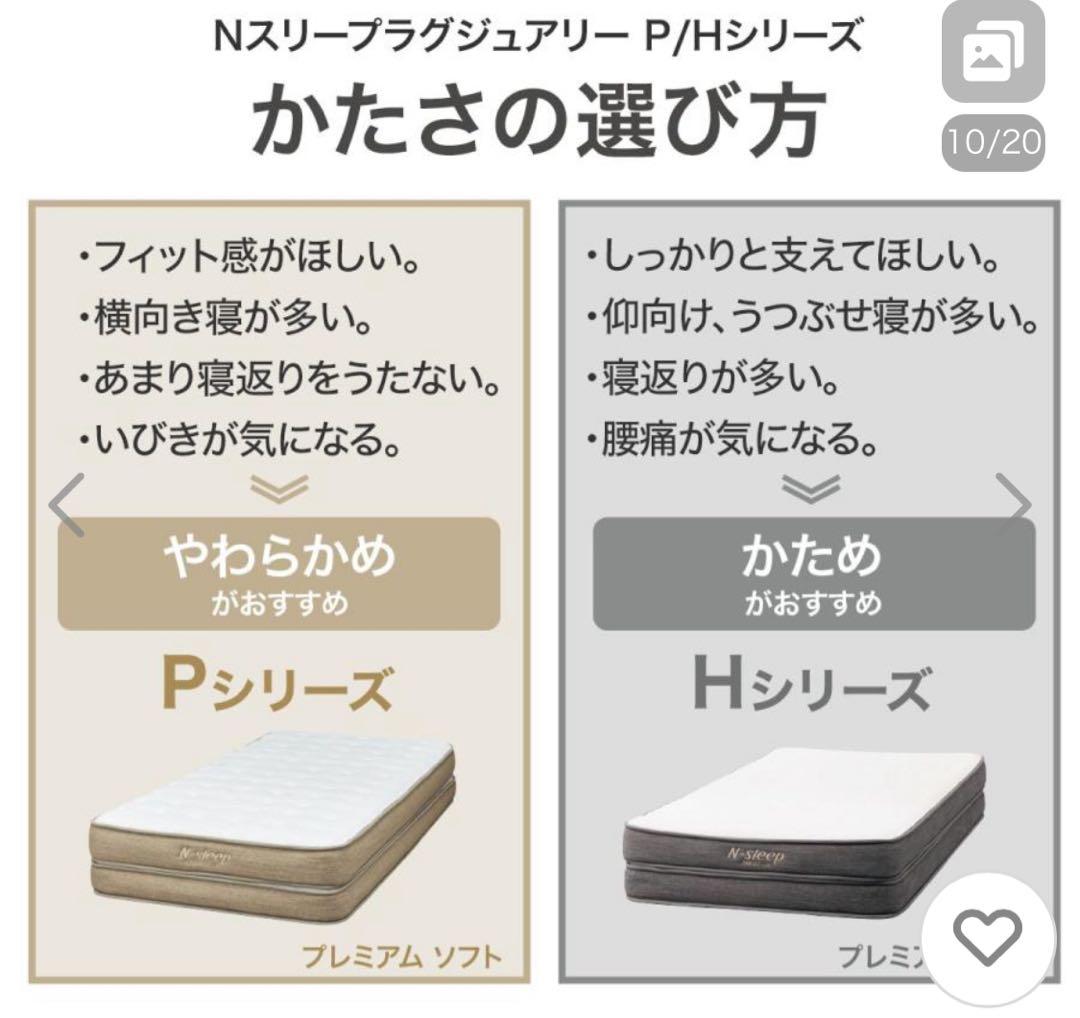Go to the previous product image
This screenshot has height=1018, width=1080.
67,504
